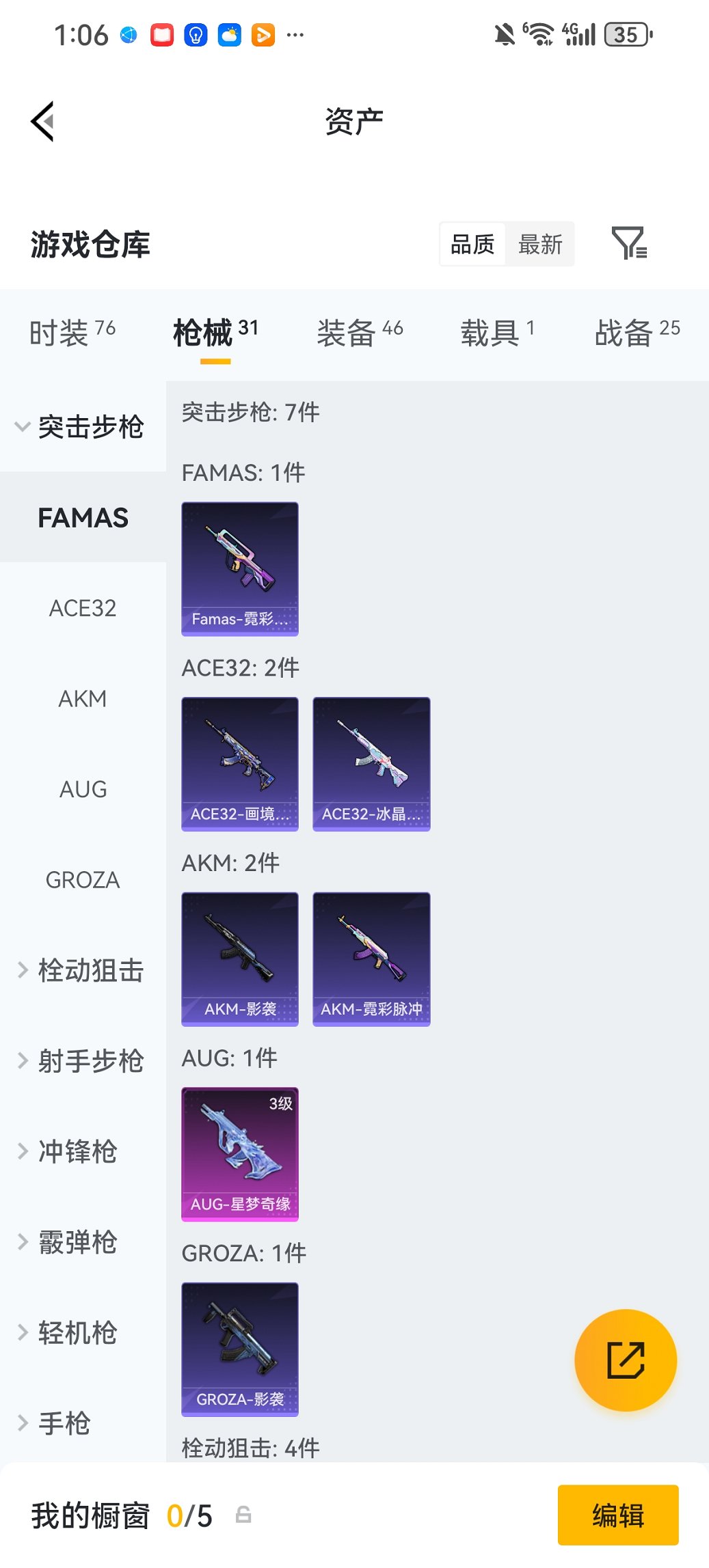Image resolution: width=709 pixels, height=1568 pixels.
Task: Open the GROZA-影袭 skin tile
Action: tap(240, 1349)
